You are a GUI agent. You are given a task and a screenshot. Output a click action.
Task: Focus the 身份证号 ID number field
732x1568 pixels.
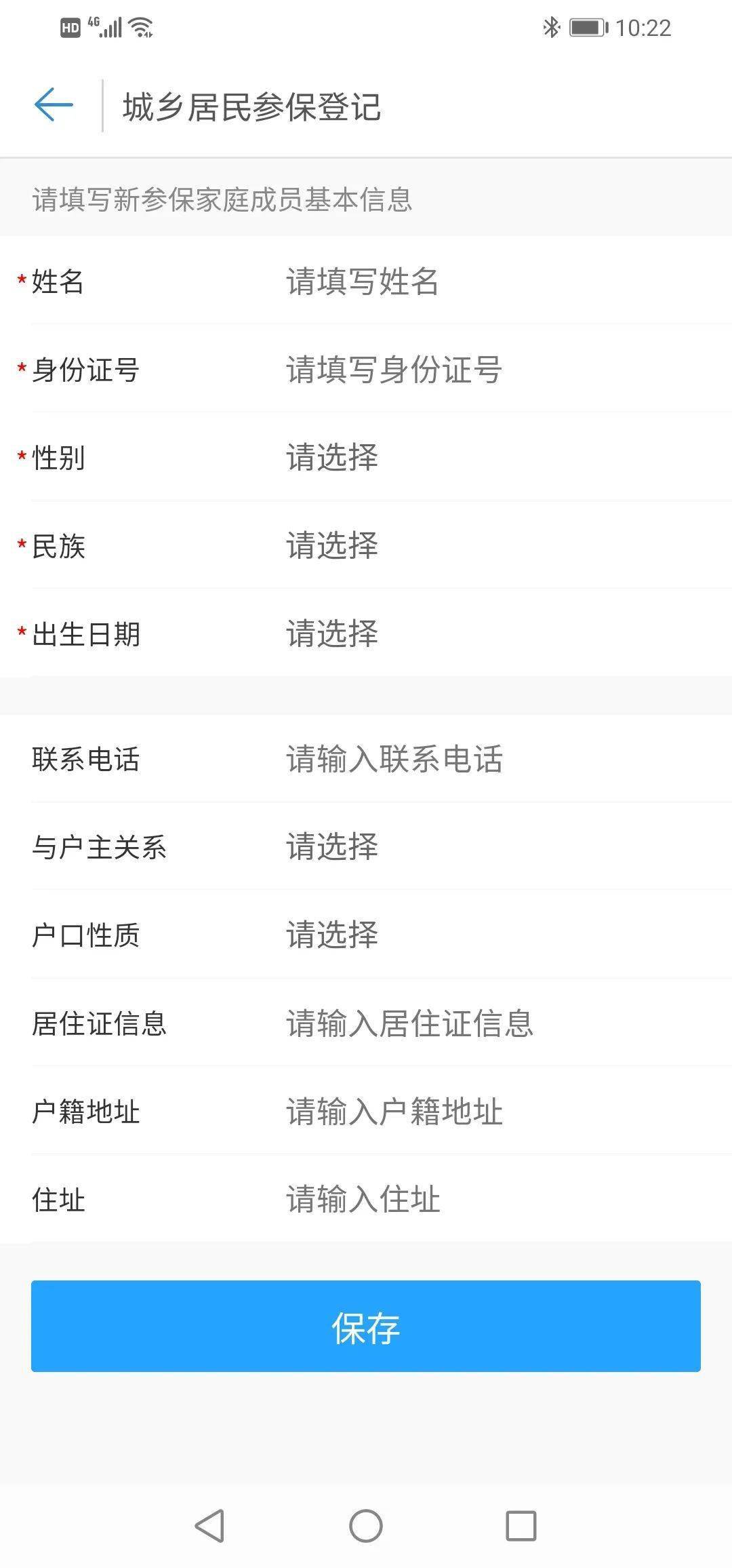474,370
